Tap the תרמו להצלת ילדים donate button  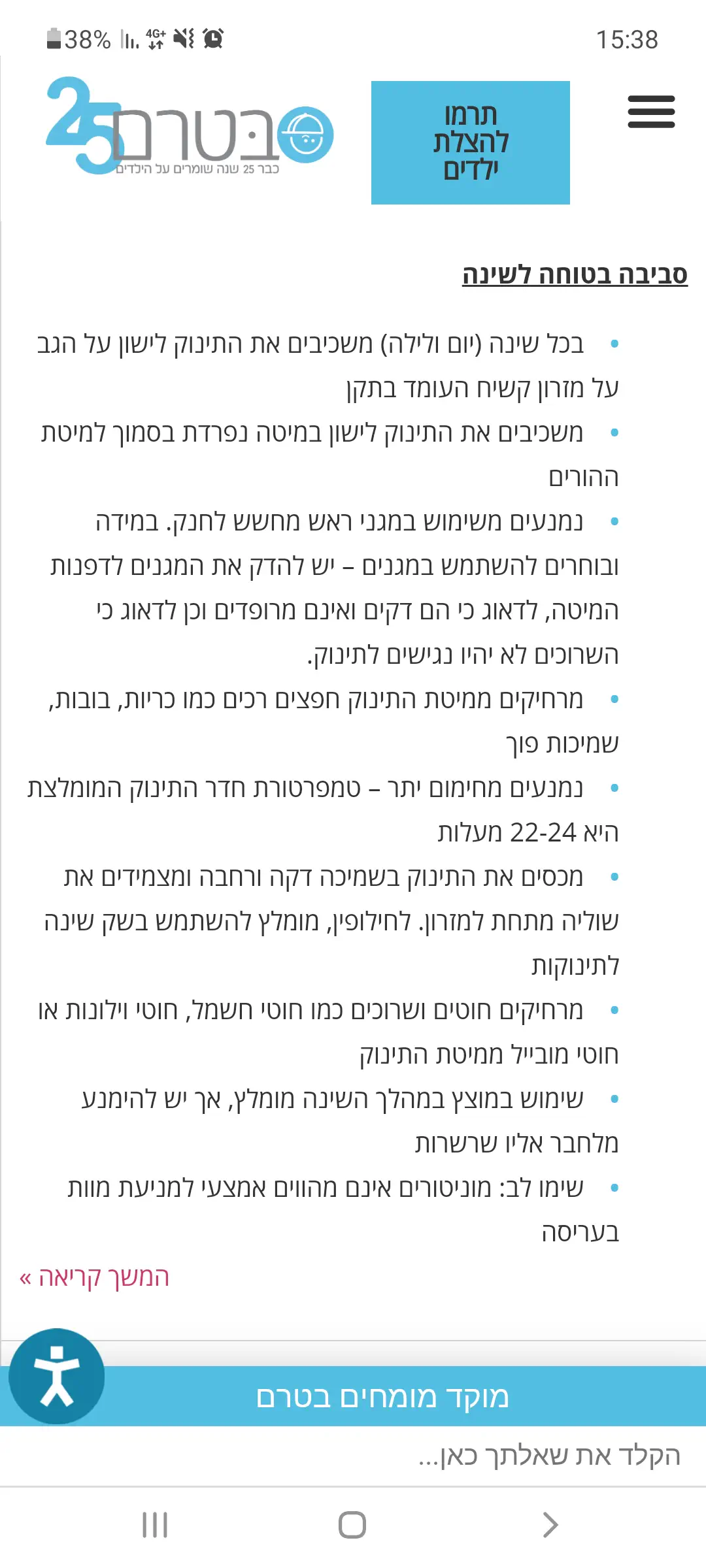tap(470, 142)
